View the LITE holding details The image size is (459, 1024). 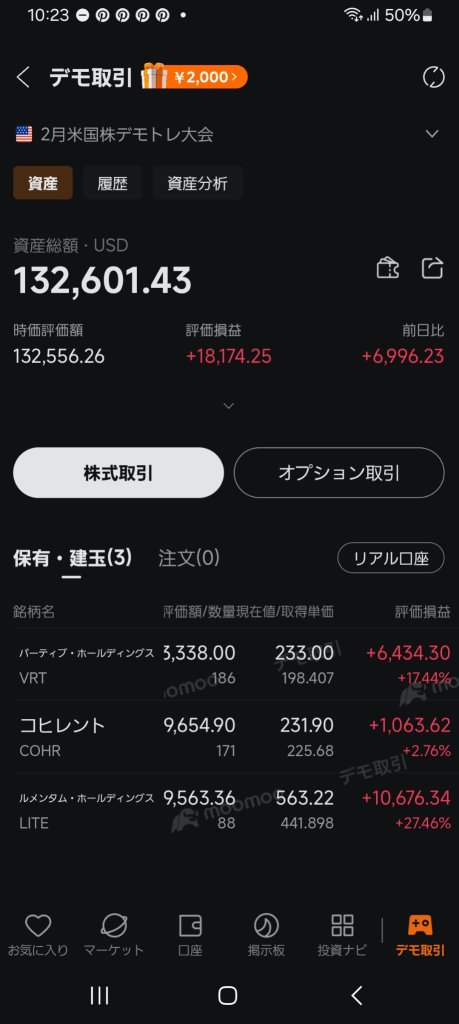coord(229,809)
